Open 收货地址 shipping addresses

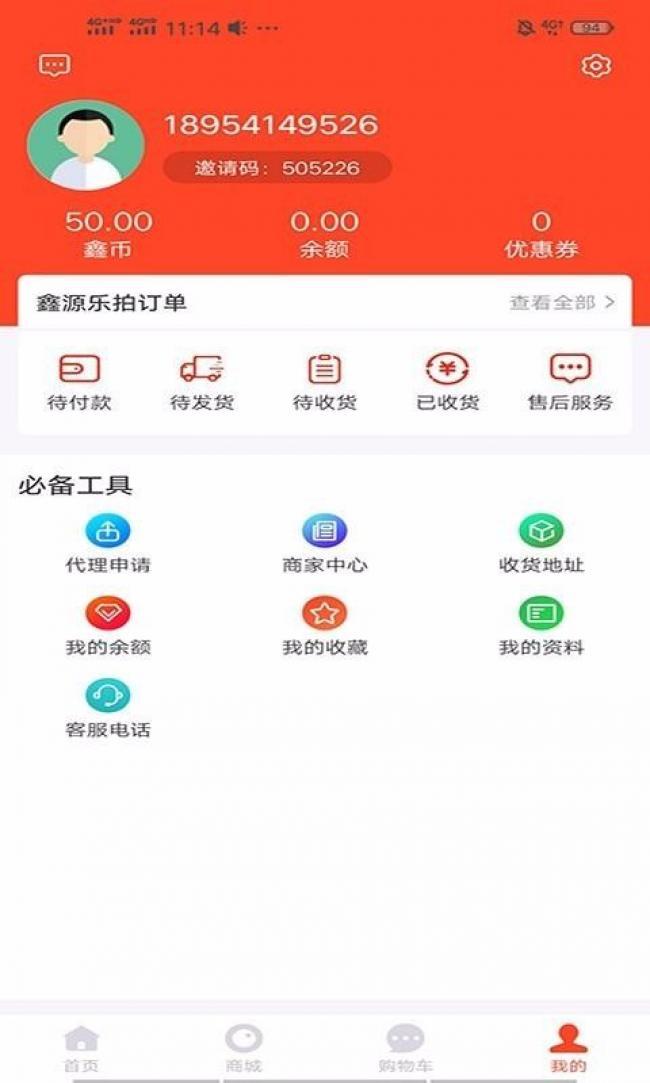pos(542,544)
